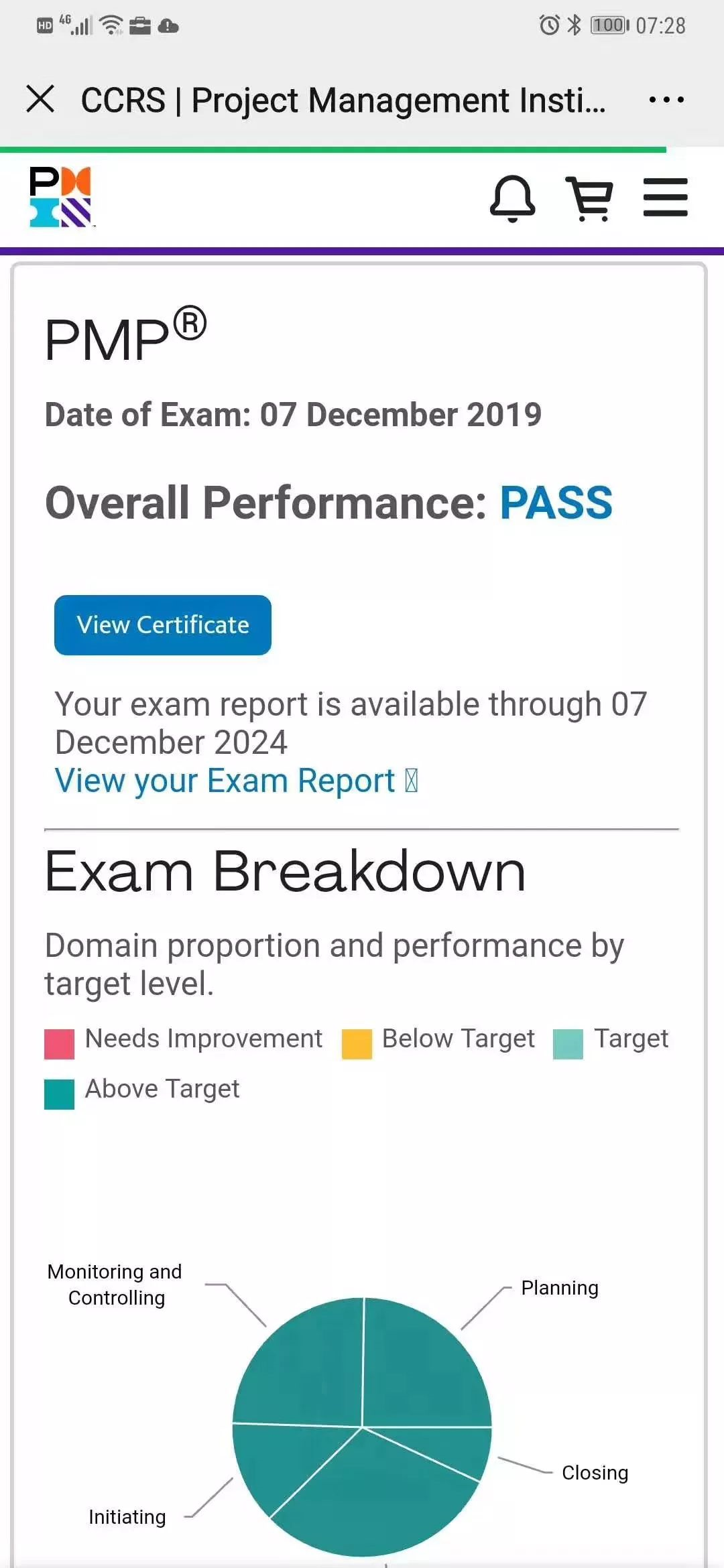The image size is (724, 1568).
Task: Close the in-app browser page
Action: click(40, 99)
